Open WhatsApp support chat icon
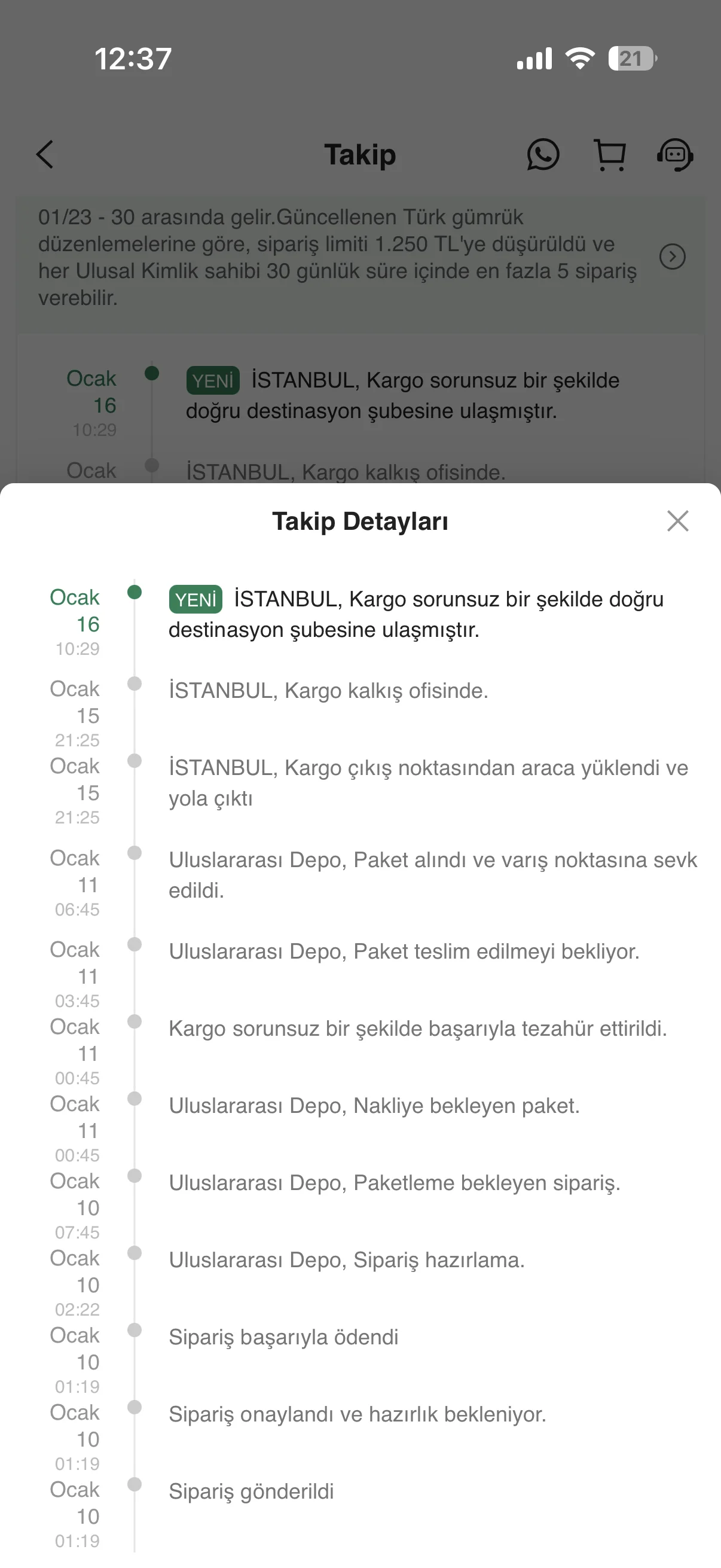This screenshot has height=1568, width=721. pyautogui.click(x=543, y=155)
